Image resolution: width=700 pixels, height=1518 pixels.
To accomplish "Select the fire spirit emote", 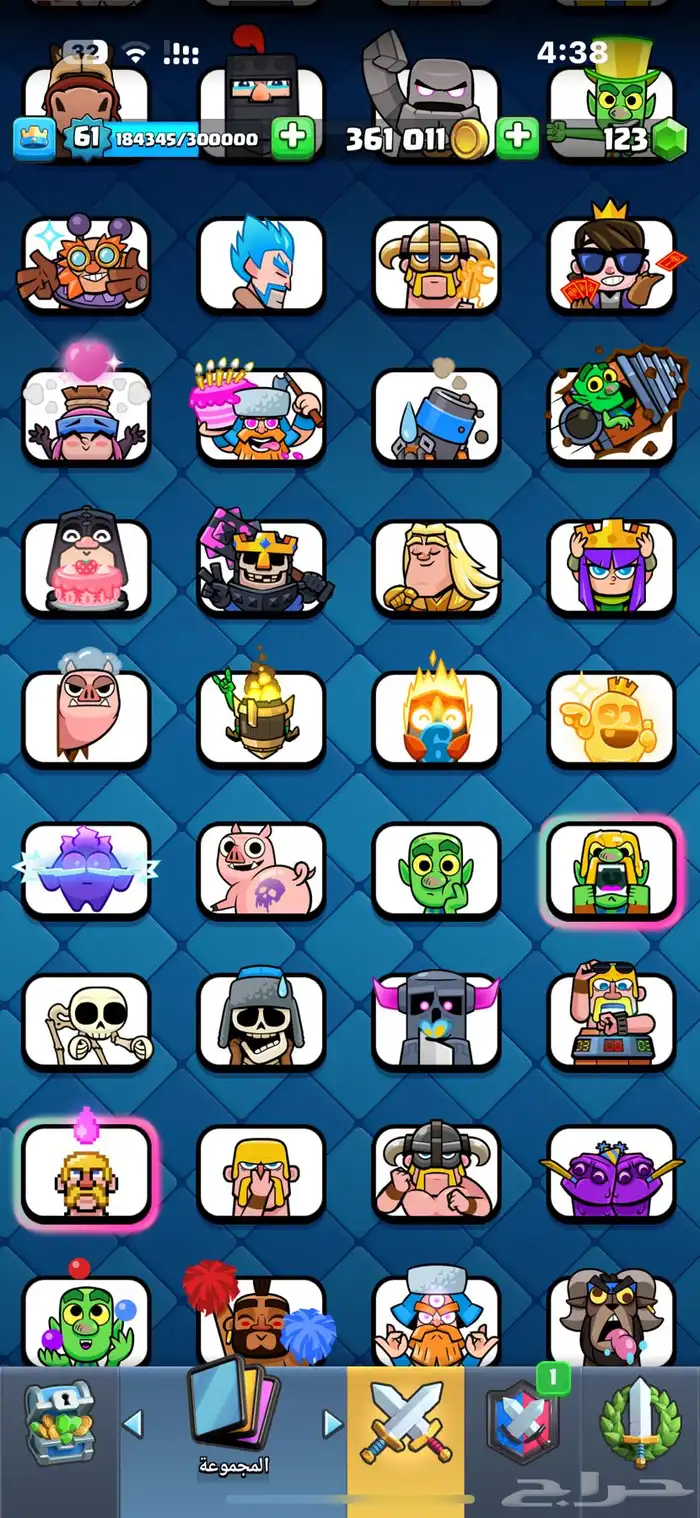I will click(436, 717).
